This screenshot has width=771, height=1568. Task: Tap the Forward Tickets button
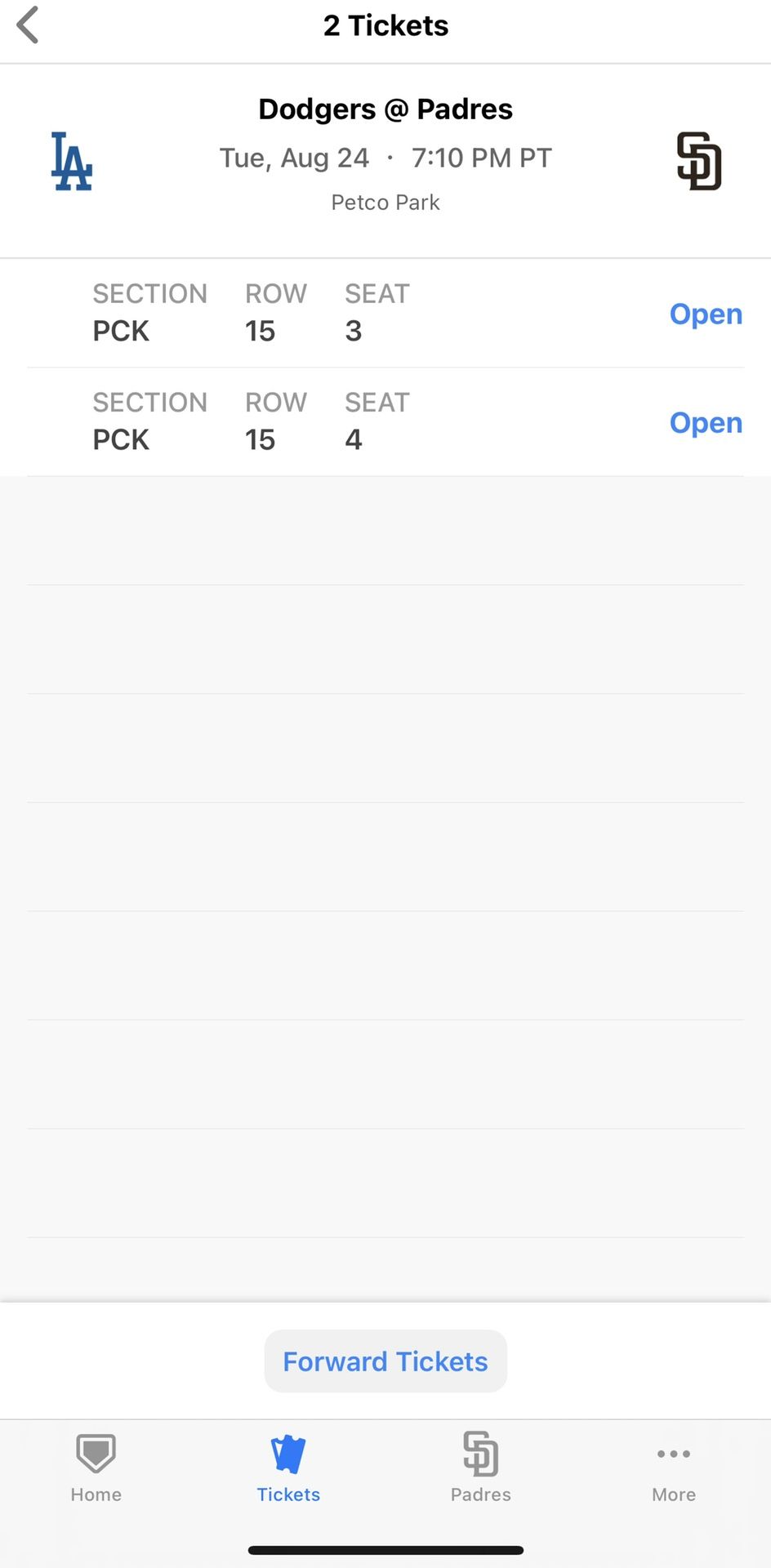(x=385, y=1361)
